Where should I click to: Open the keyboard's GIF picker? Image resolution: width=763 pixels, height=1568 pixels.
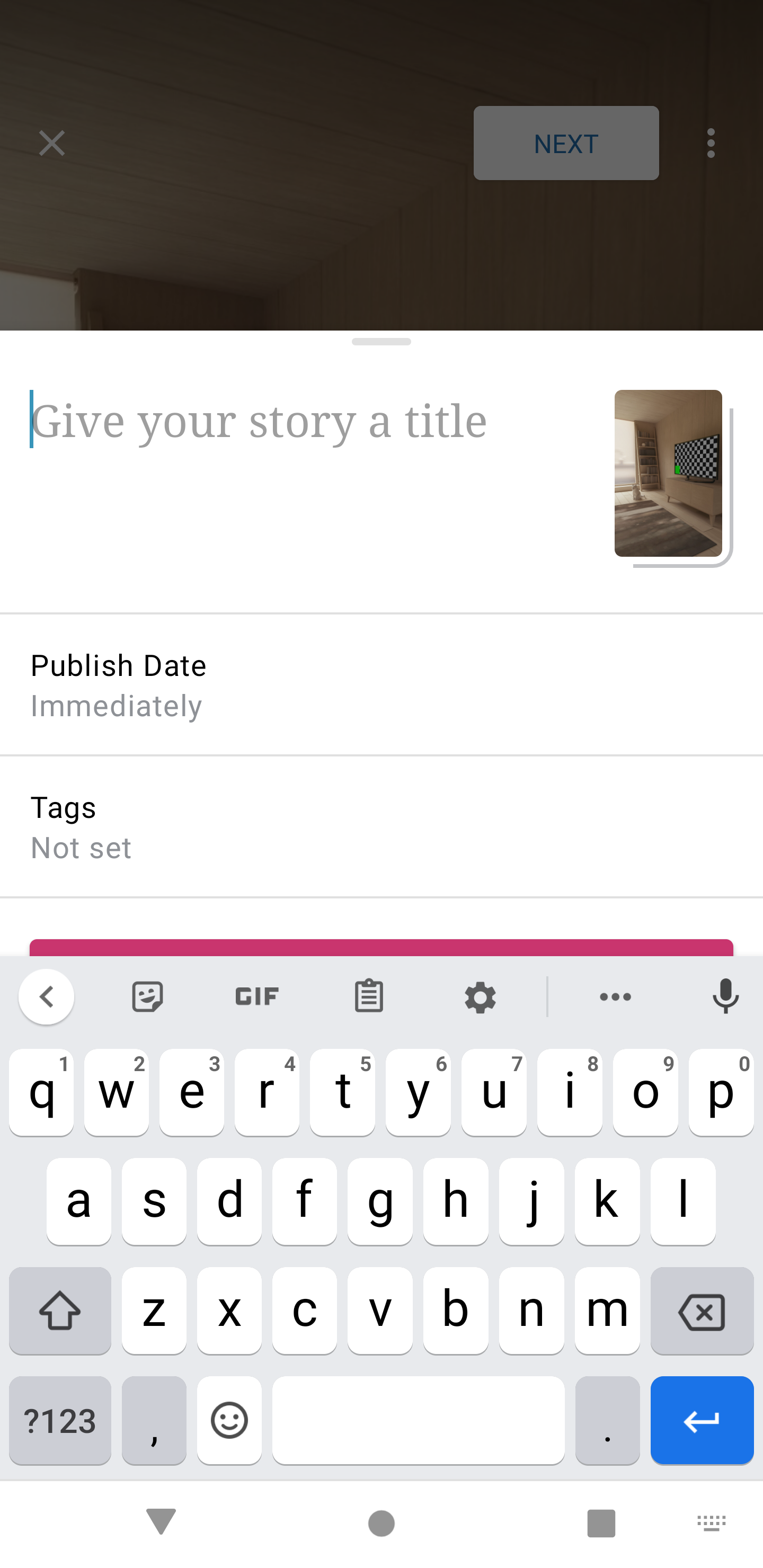(x=257, y=997)
